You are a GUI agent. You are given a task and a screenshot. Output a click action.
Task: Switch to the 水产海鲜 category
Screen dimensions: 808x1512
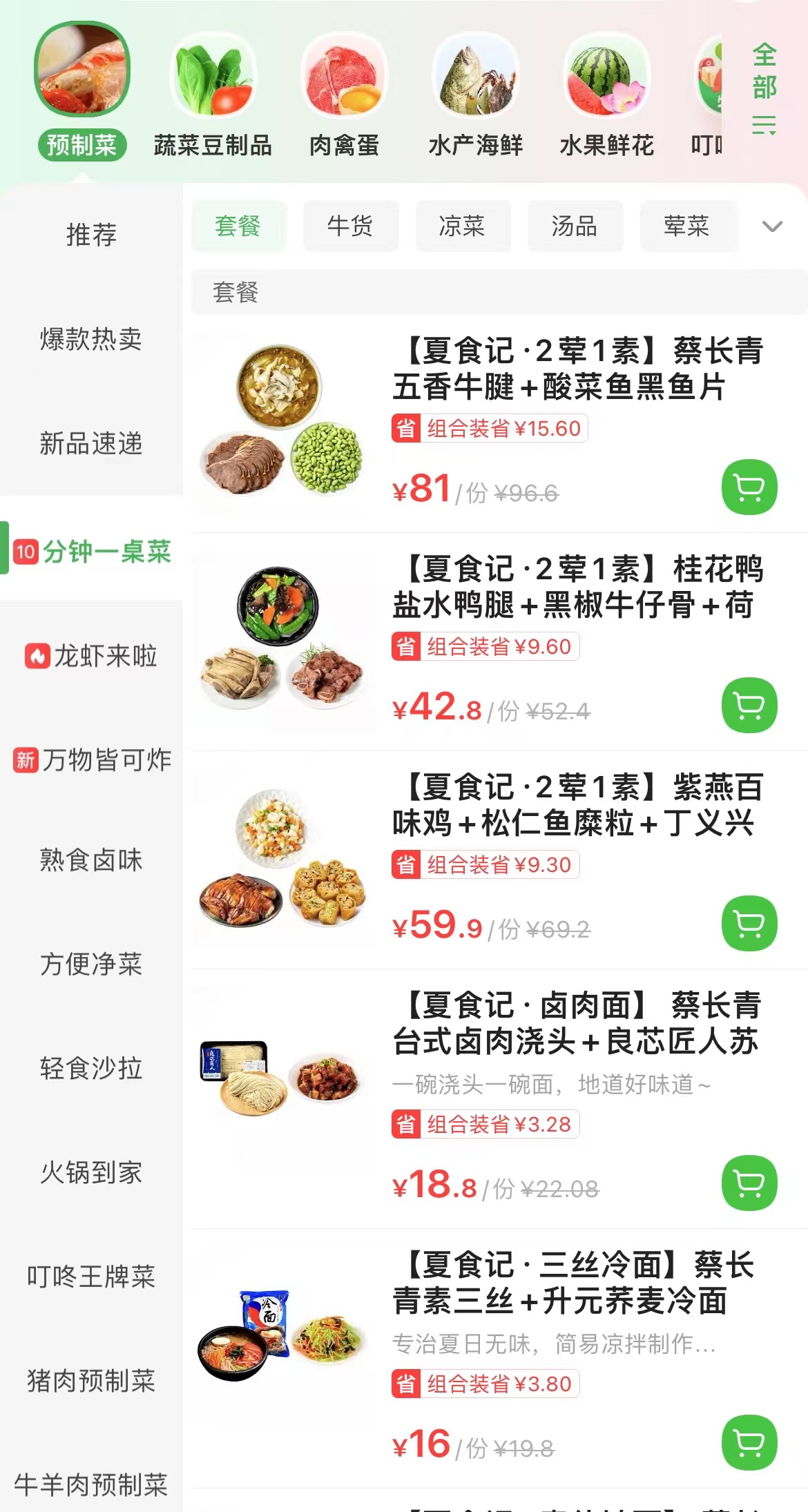475,97
